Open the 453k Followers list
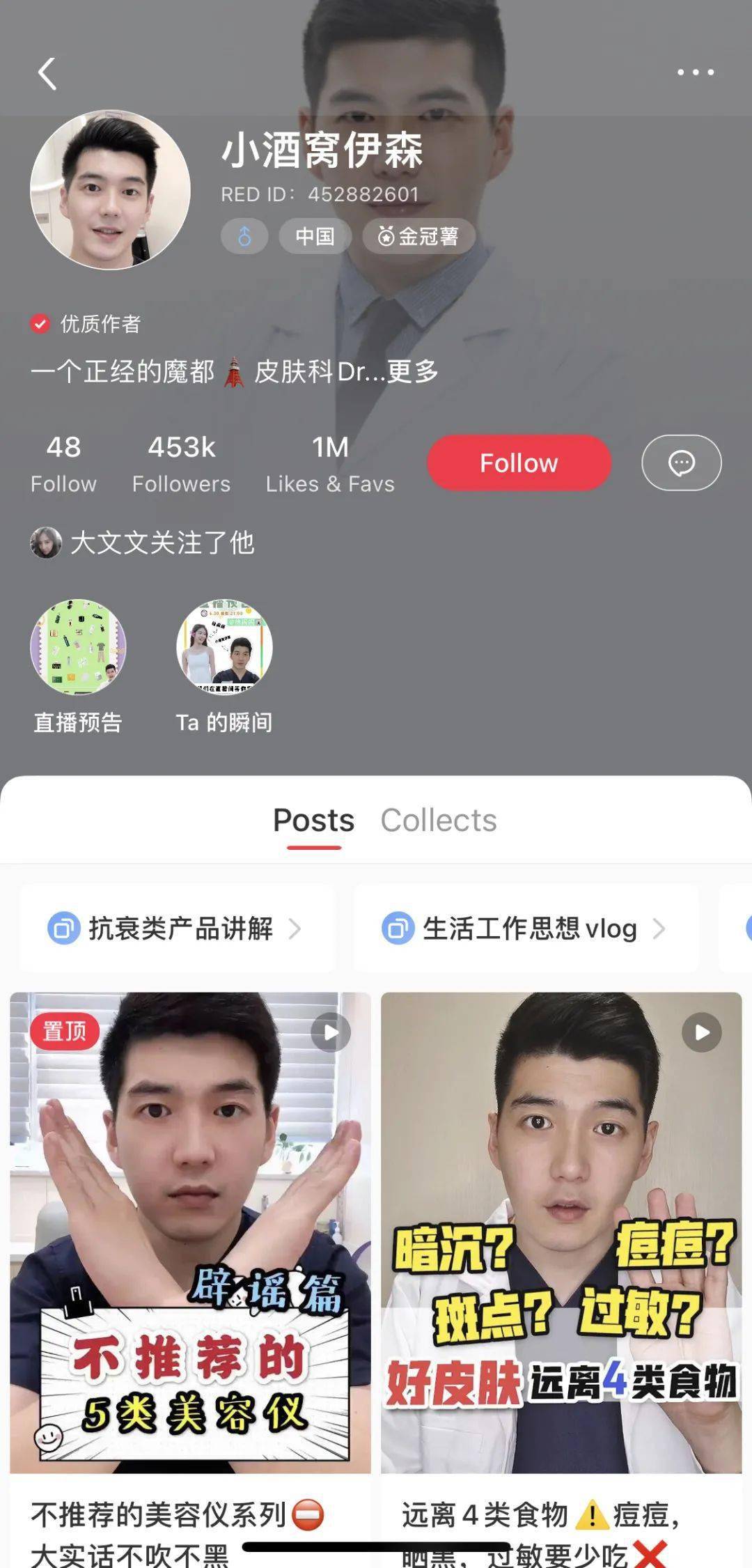This screenshot has width=752, height=1568. pos(182,462)
